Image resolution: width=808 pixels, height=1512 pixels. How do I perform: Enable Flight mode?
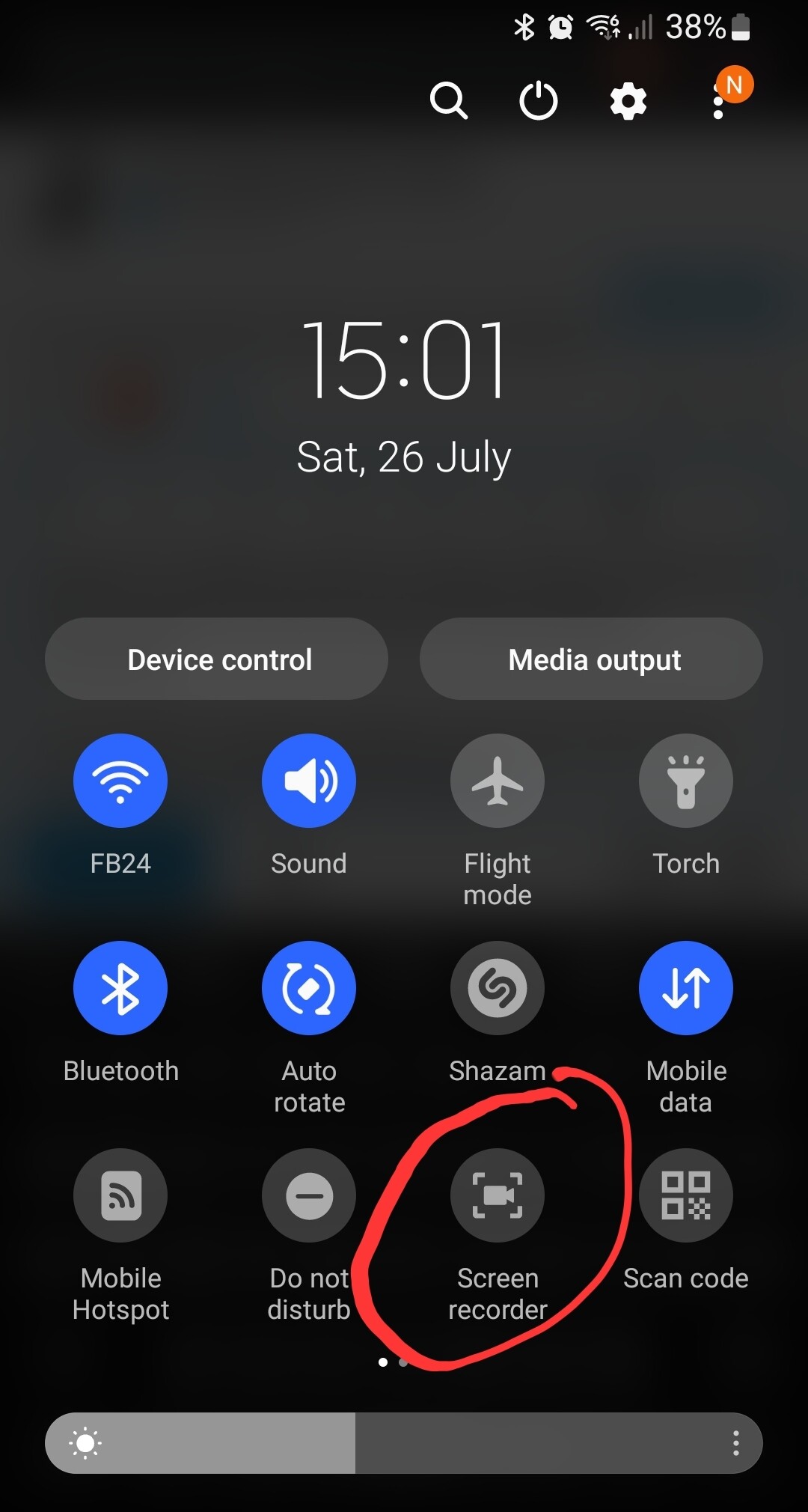(498, 781)
